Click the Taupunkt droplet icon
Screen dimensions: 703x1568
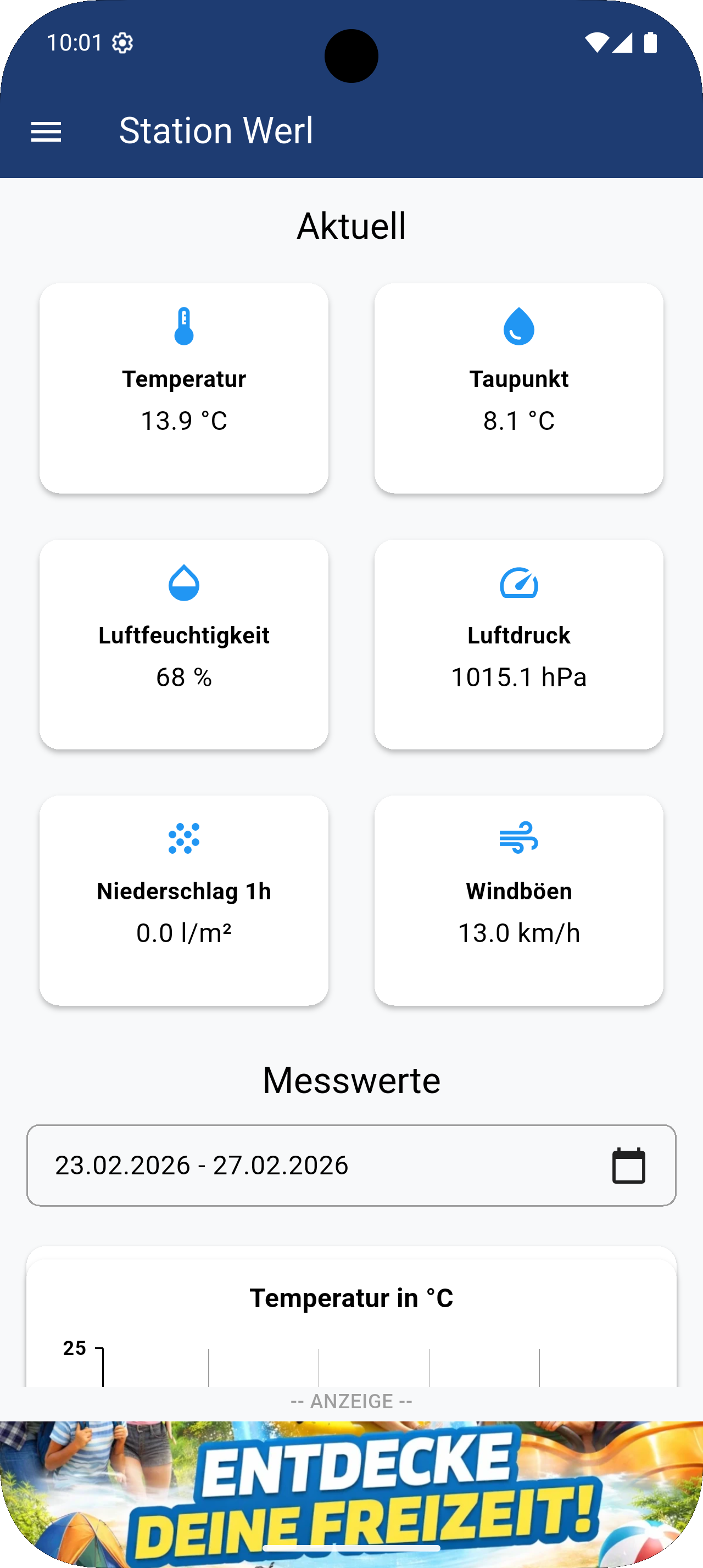point(518,326)
